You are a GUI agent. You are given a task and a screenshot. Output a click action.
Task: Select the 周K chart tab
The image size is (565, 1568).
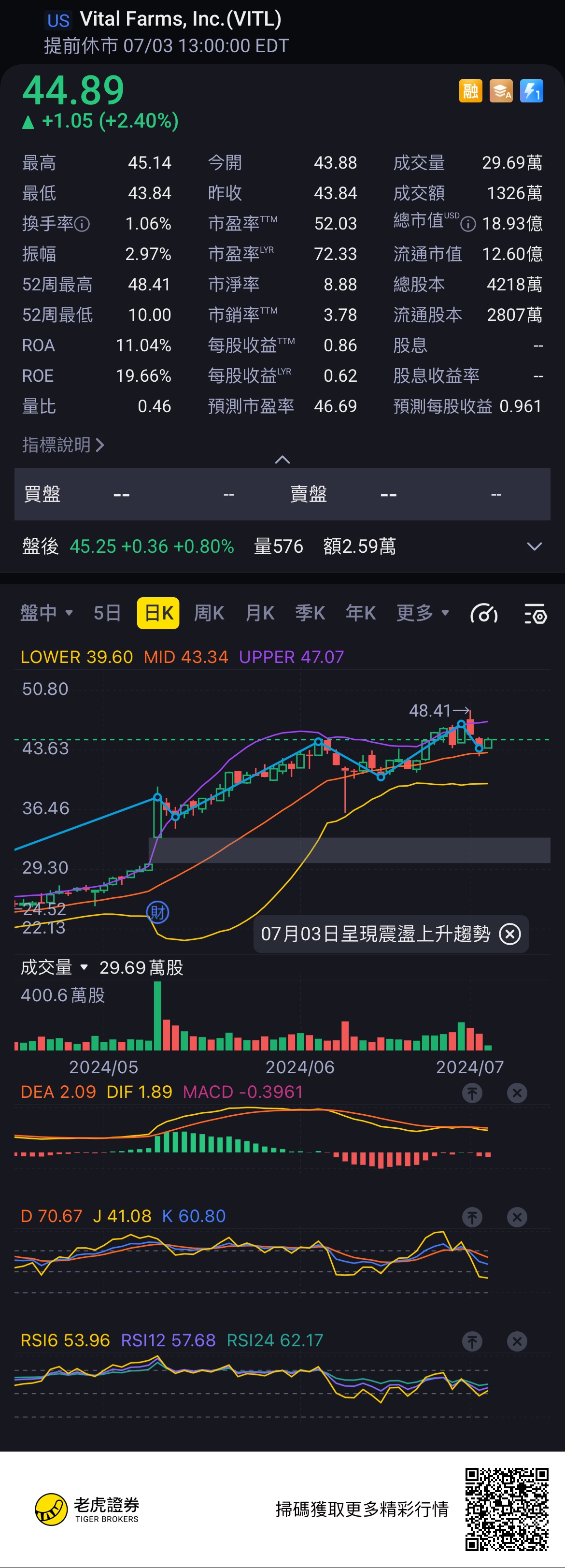pyautogui.click(x=209, y=613)
